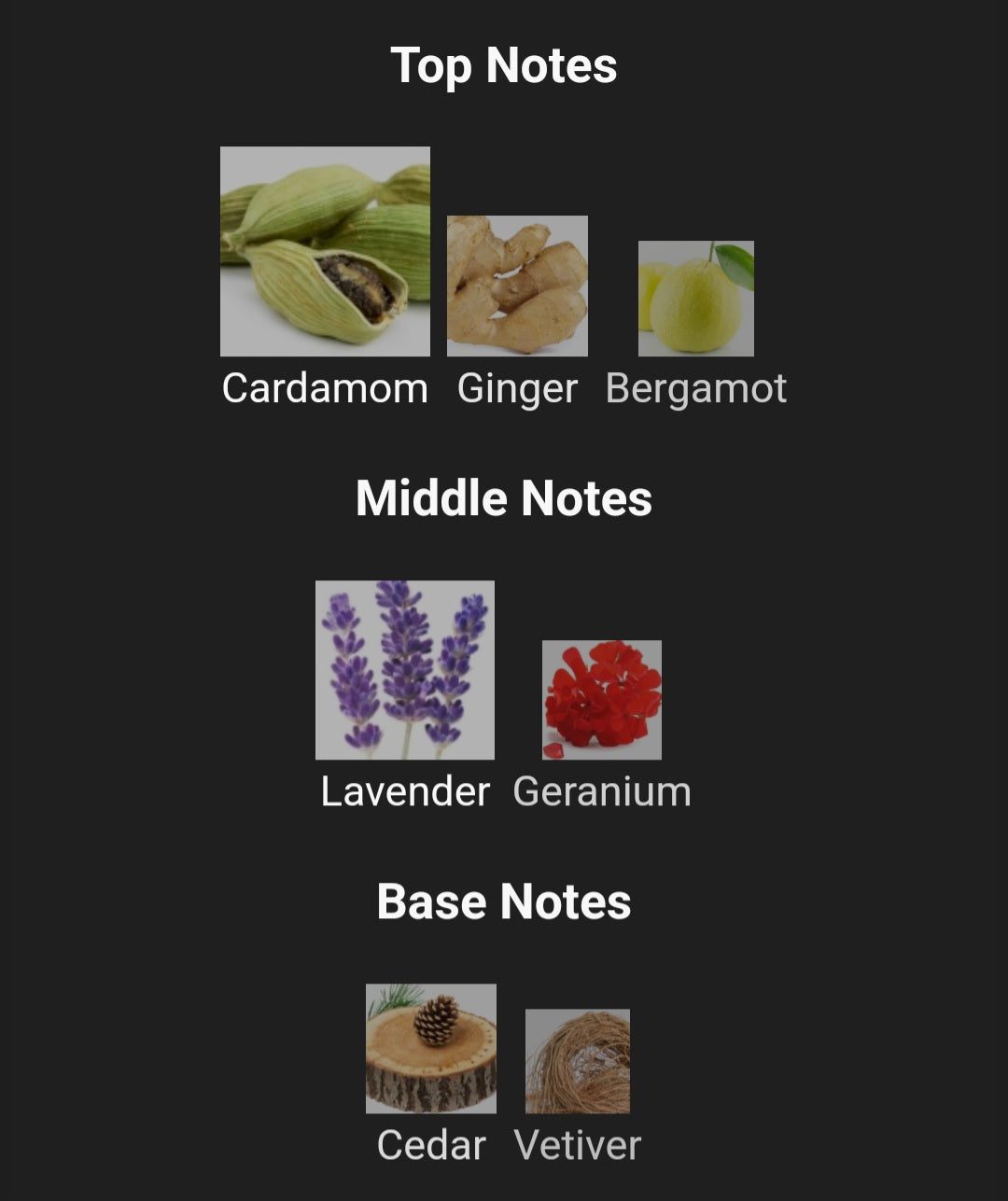View the Ginger note details
The image size is (1008, 1201).
(x=517, y=286)
